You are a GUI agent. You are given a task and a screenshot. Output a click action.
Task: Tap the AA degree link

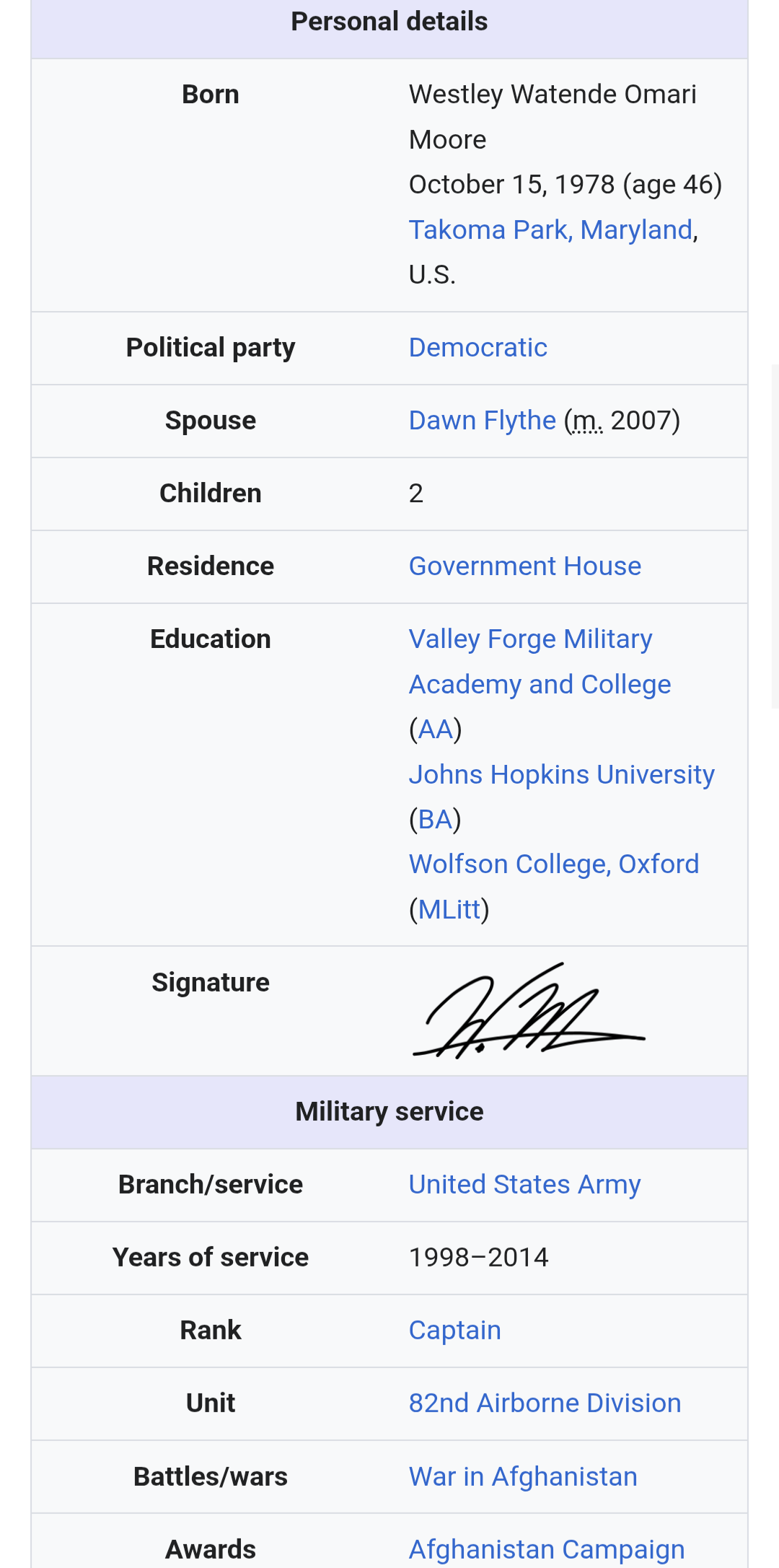click(436, 730)
